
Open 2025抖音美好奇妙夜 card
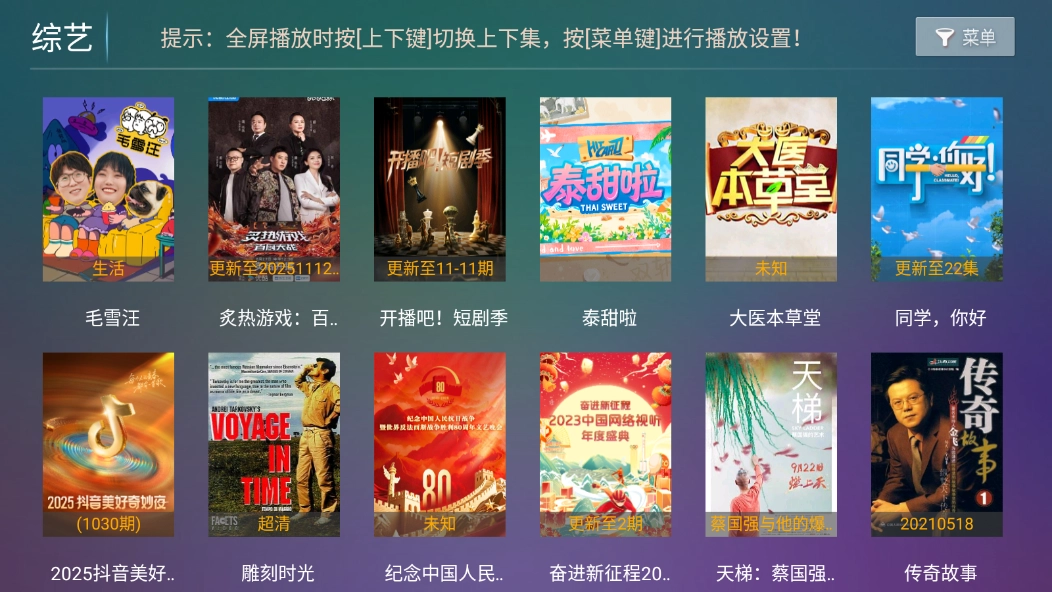click(108, 444)
